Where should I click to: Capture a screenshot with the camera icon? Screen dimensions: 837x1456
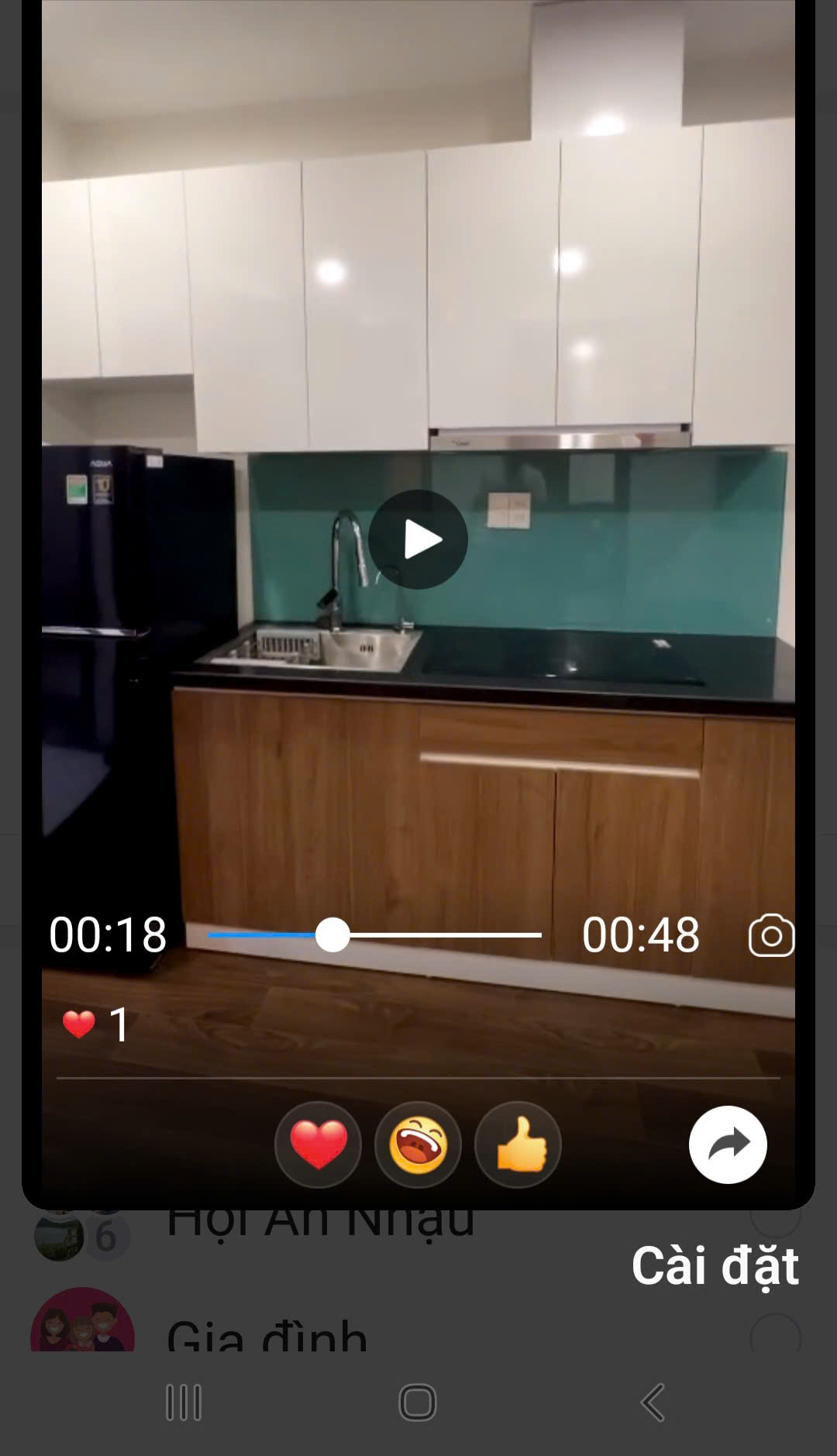[771, 935]
